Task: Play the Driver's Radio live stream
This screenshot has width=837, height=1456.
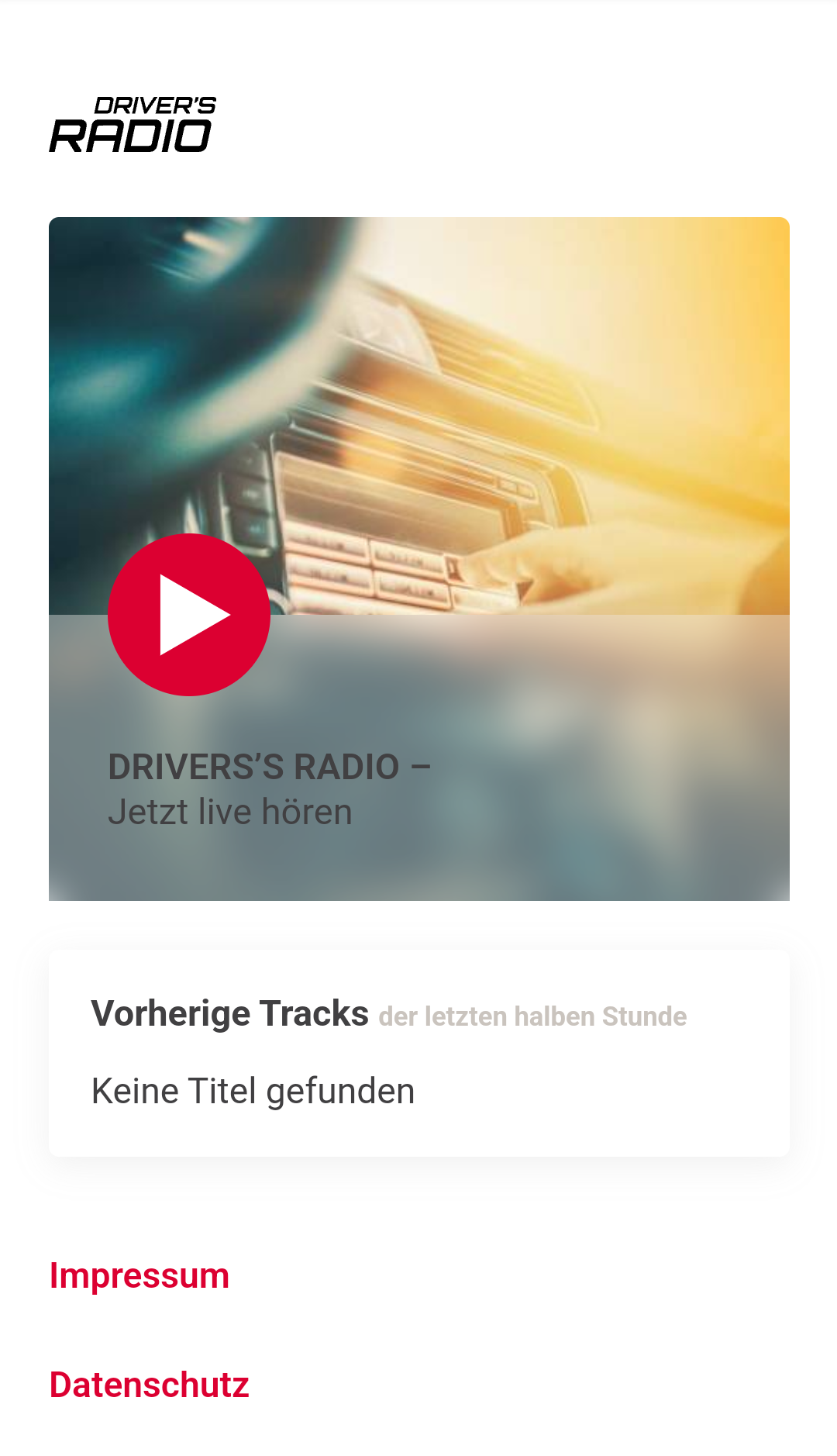Action: click(x=189, y=615)
